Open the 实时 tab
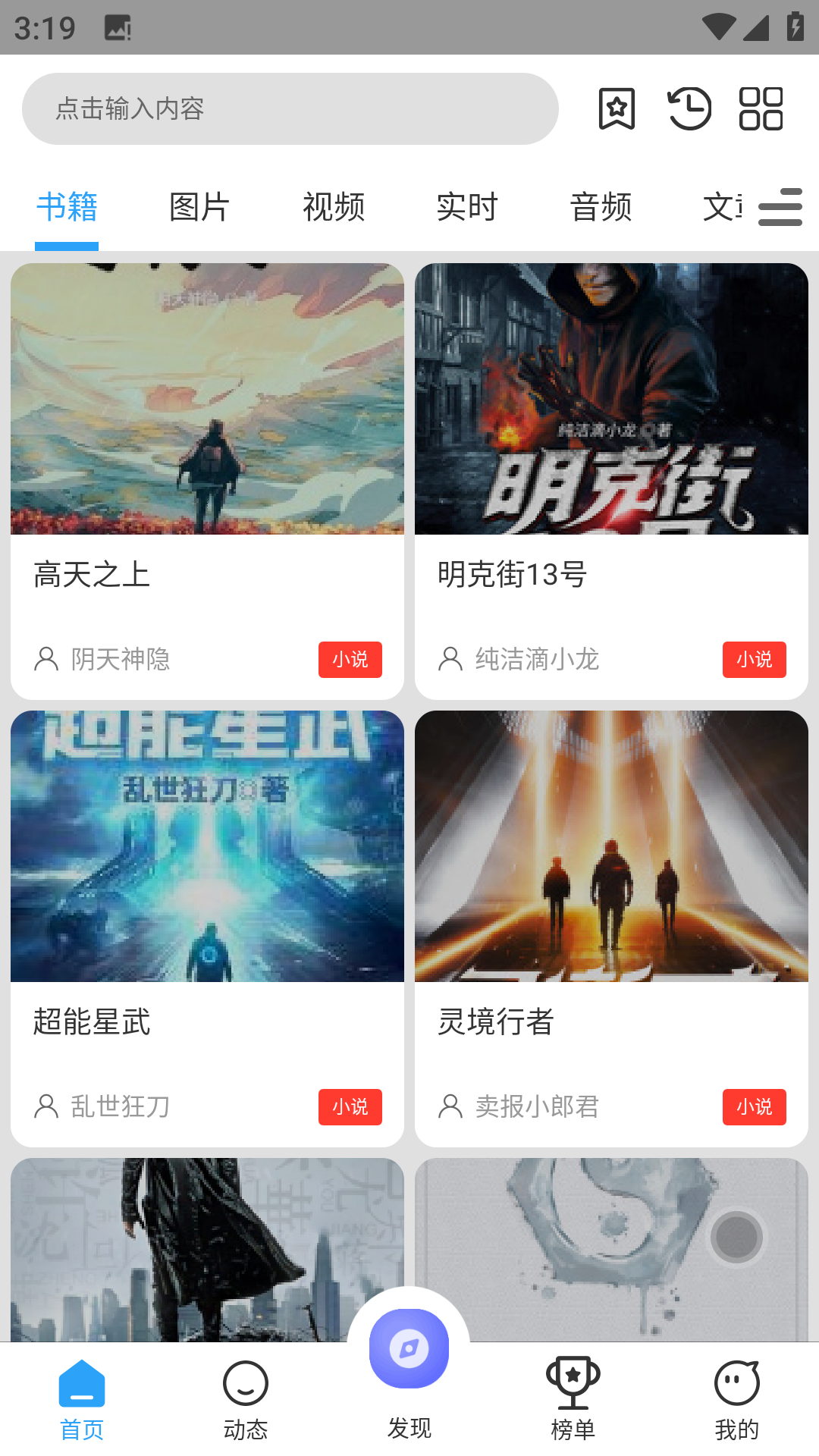Screen dimensions: 819x1456 (x=467, y=206)
